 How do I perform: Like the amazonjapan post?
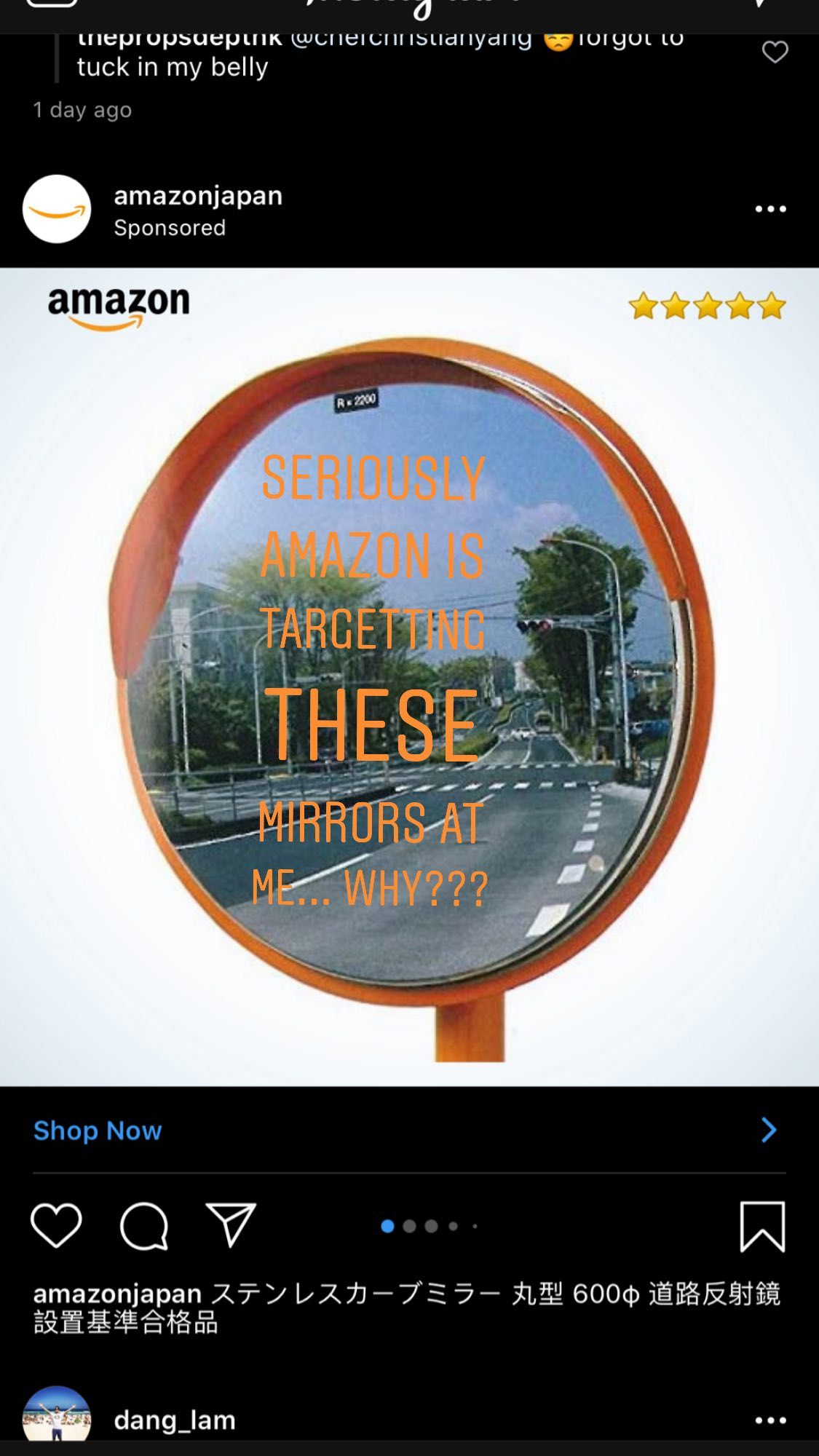pos(56,1226)
